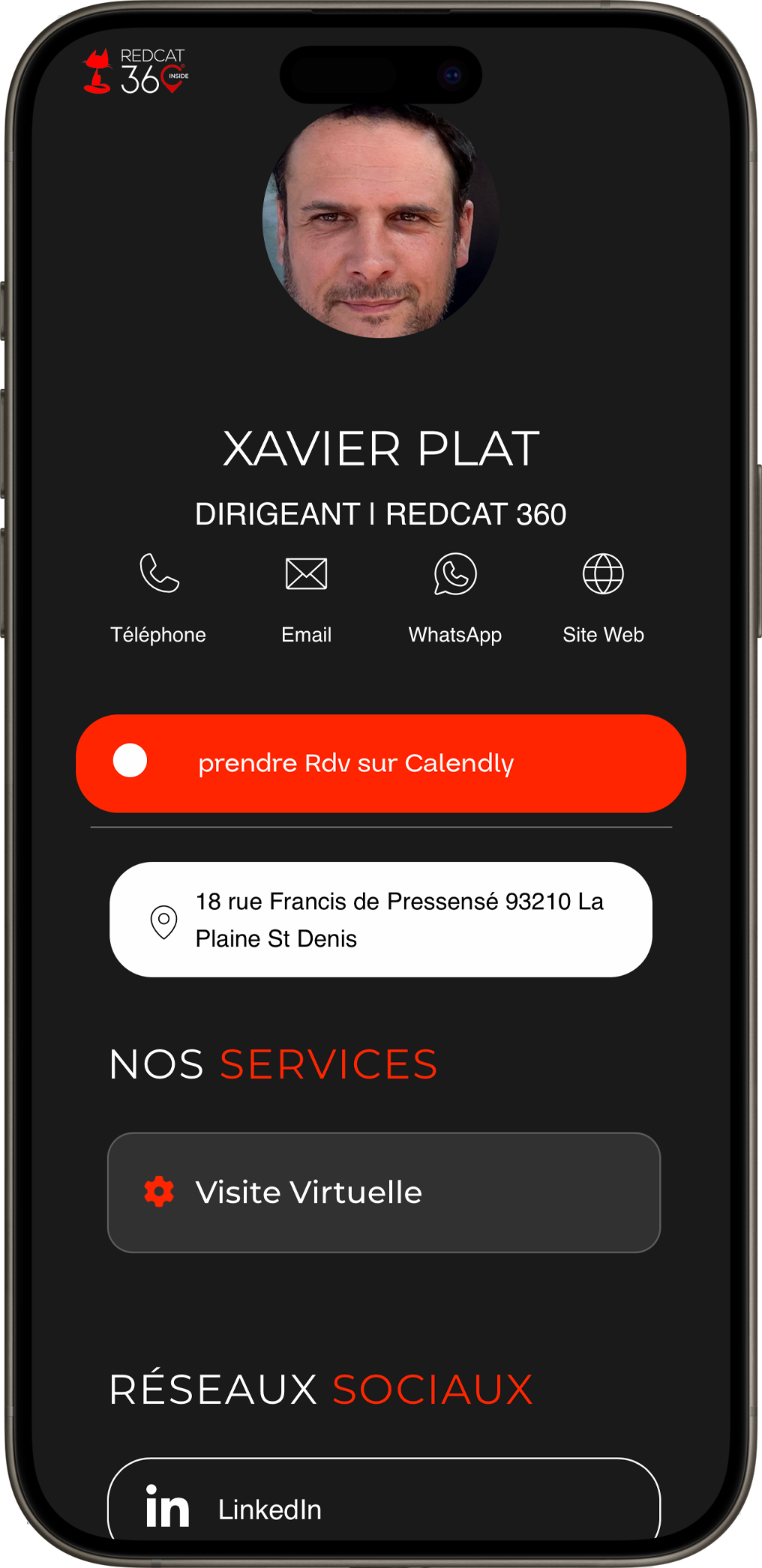Open WhatsApp chat with Xavier Plat
Viewport: 762px width, 1568px height.
(454, 575)
